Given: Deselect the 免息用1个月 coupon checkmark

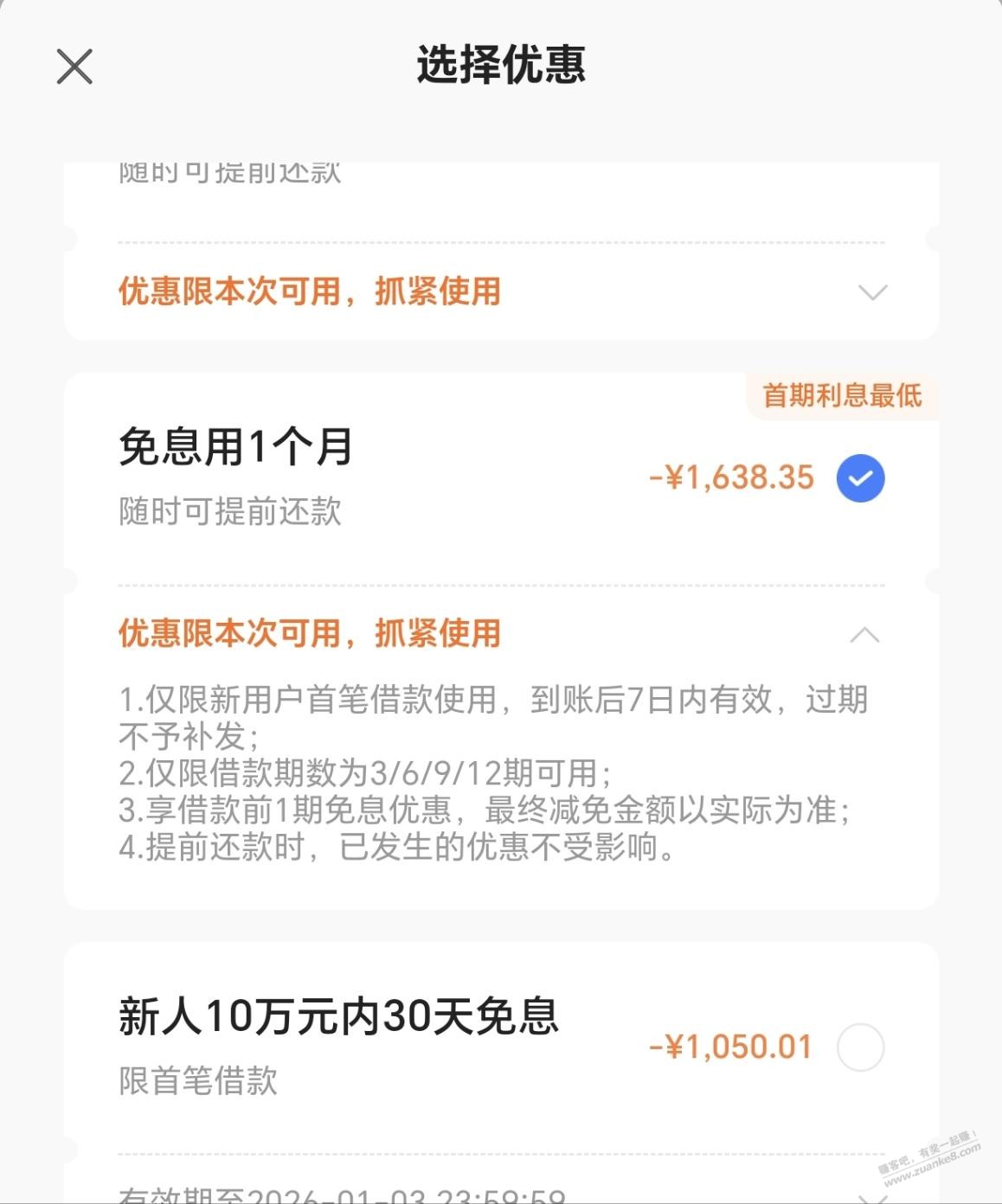Looking at the screenshot, I should (860, 478).
